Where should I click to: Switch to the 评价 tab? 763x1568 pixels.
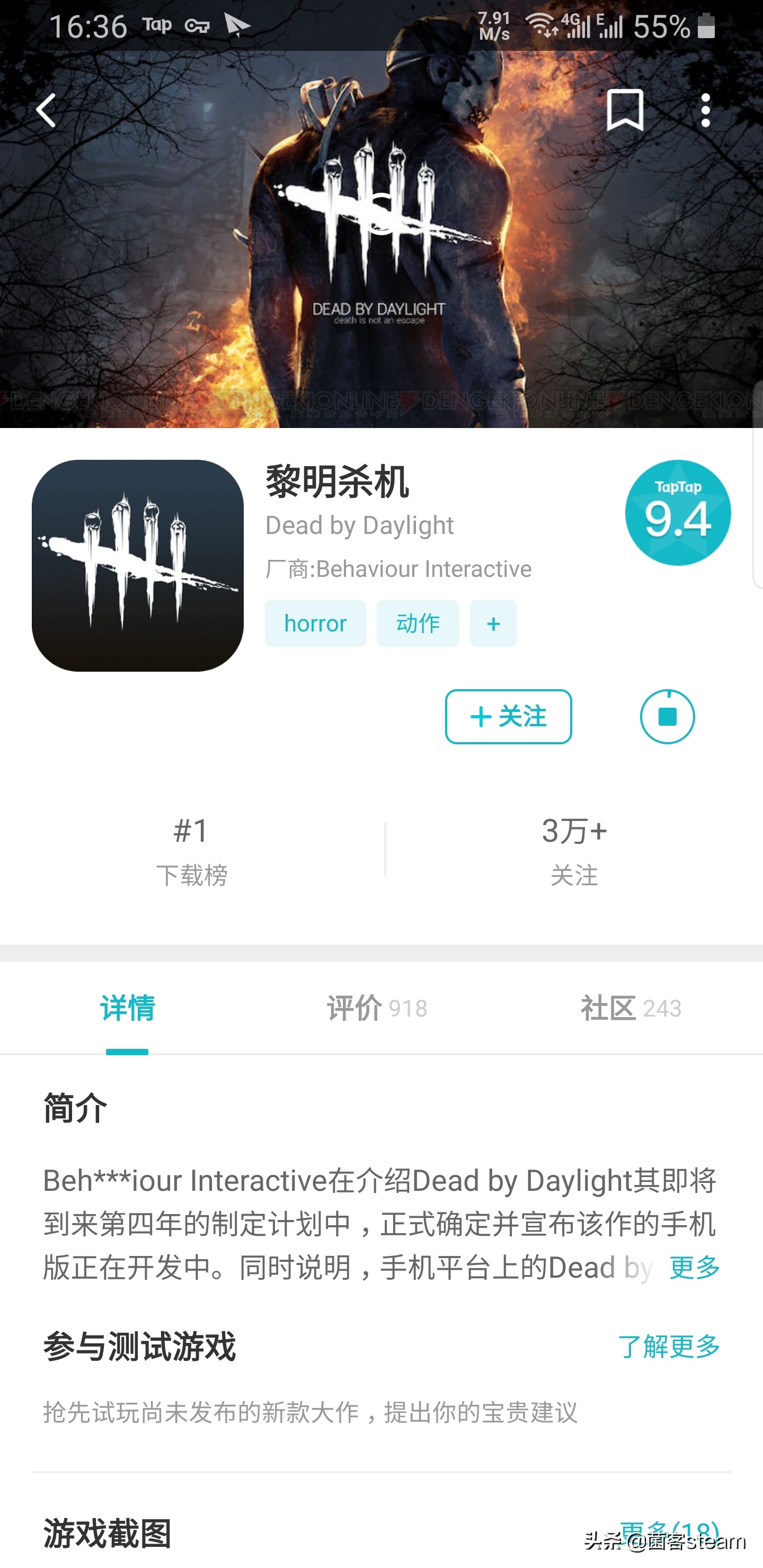pos(375,1009)
